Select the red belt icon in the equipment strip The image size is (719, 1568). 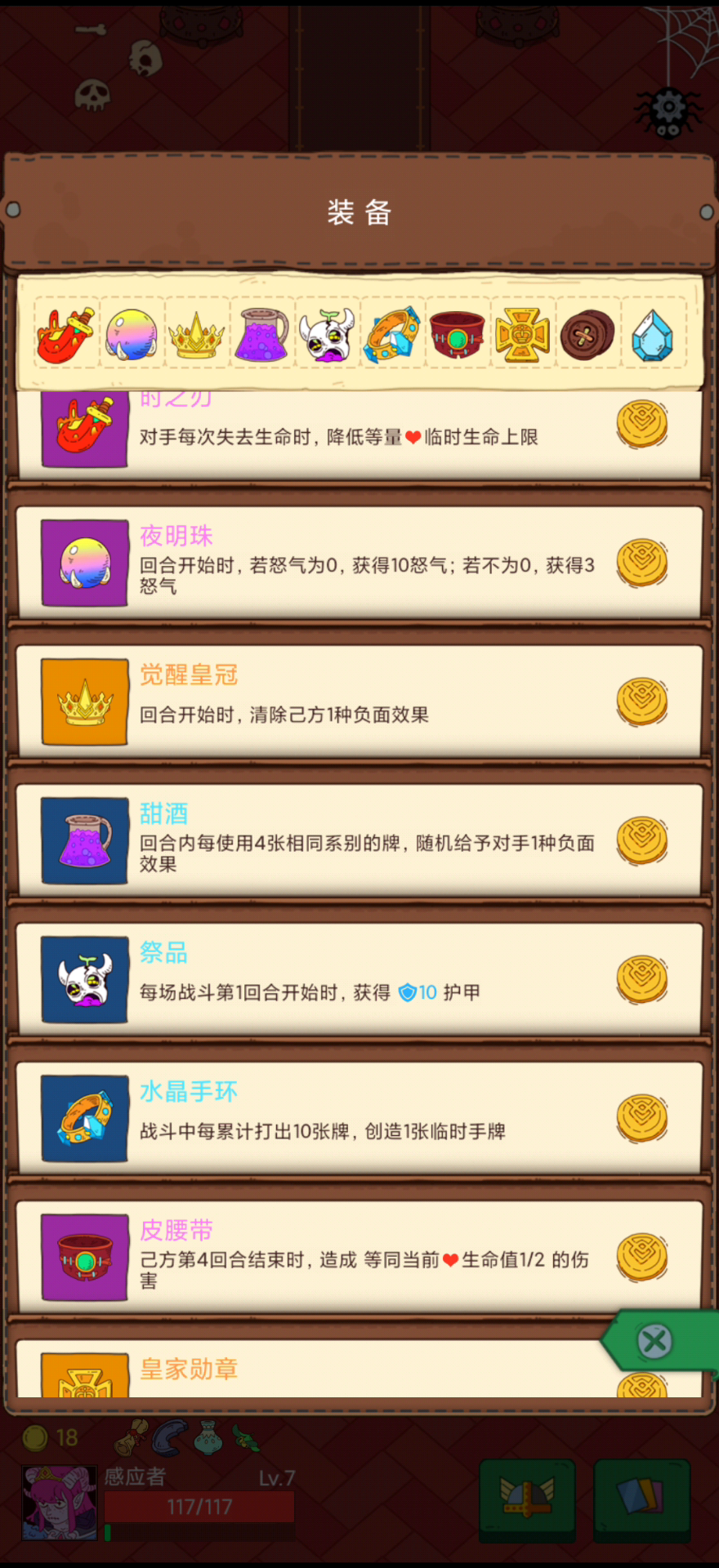click(x=458, y=334)
